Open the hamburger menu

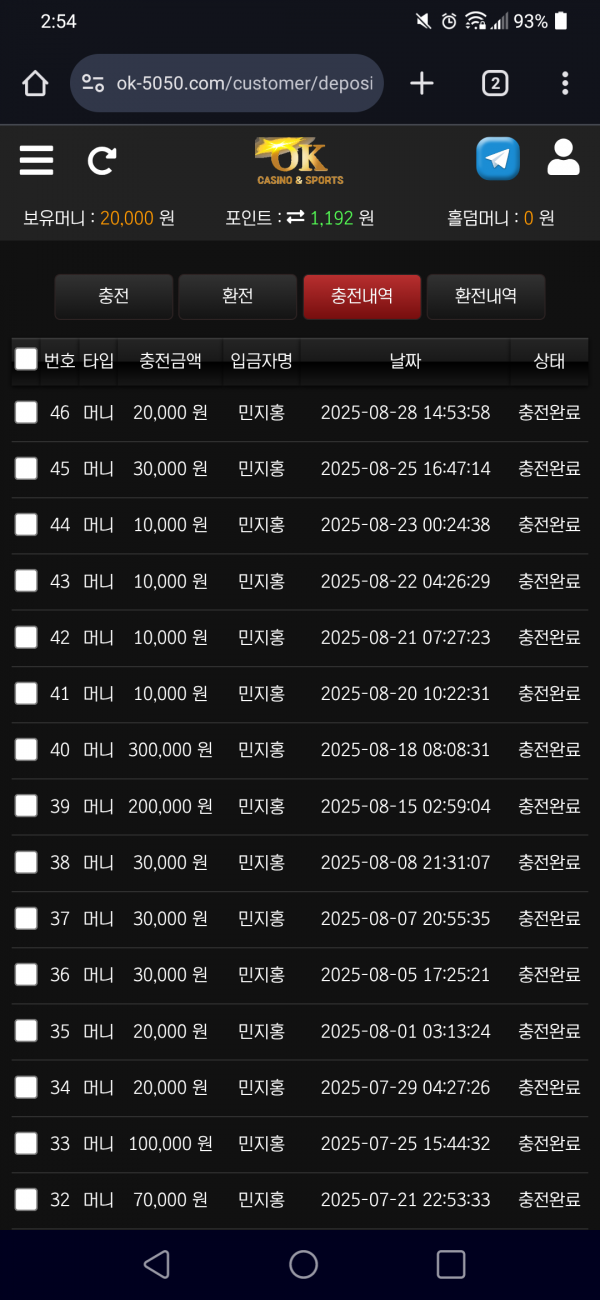[x=37, y=160]
